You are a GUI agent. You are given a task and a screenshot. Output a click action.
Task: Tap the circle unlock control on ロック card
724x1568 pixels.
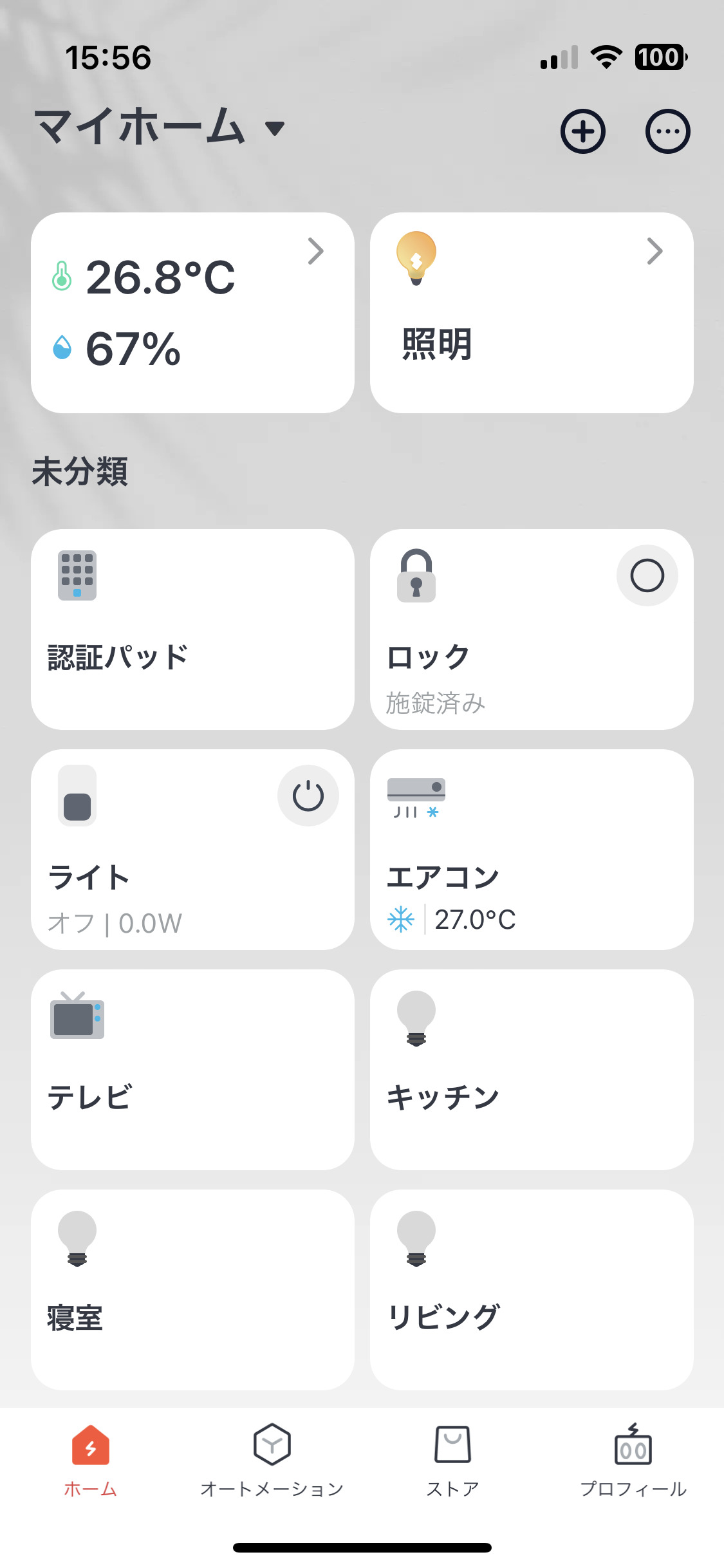coord(647,576)
